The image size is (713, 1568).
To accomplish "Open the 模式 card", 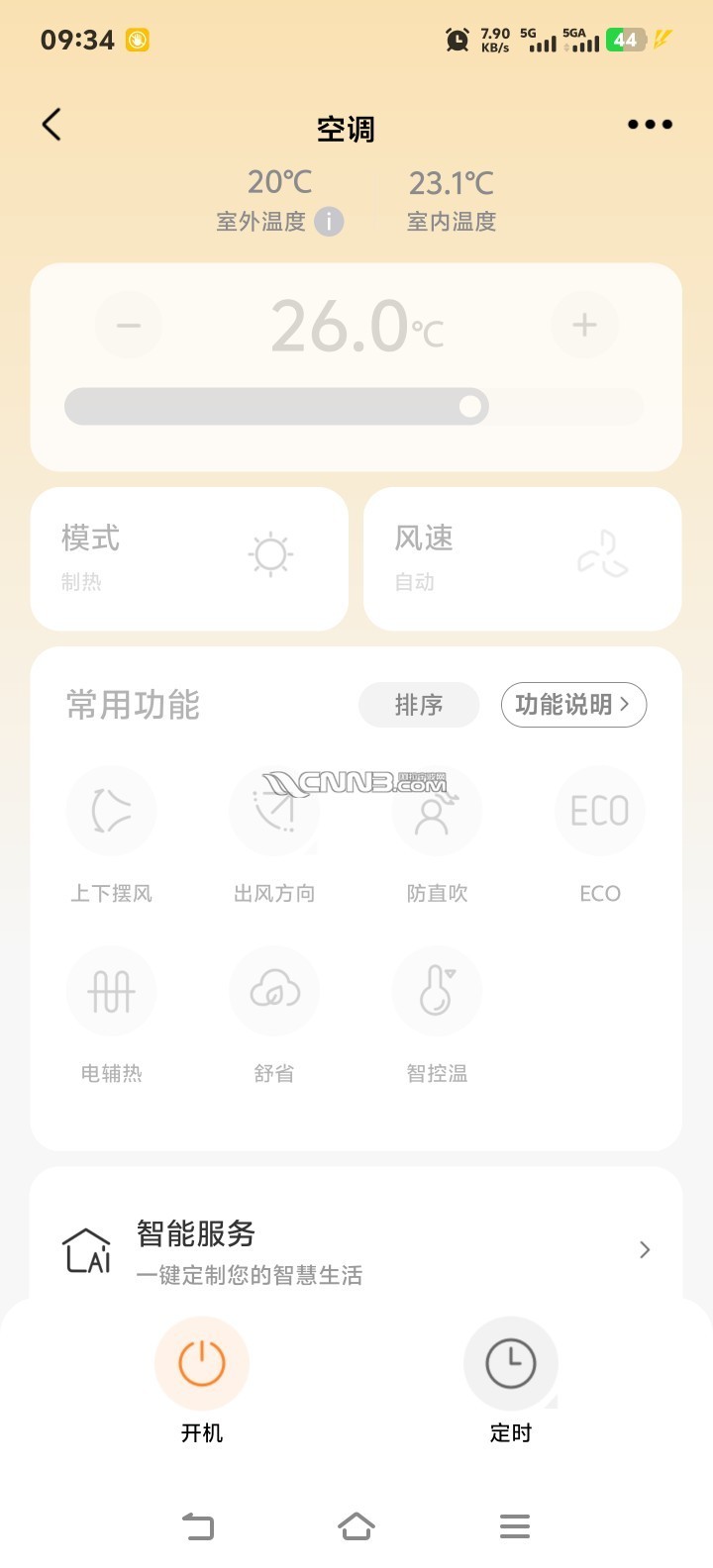I will pyautogui.click(x=189, y=558).
